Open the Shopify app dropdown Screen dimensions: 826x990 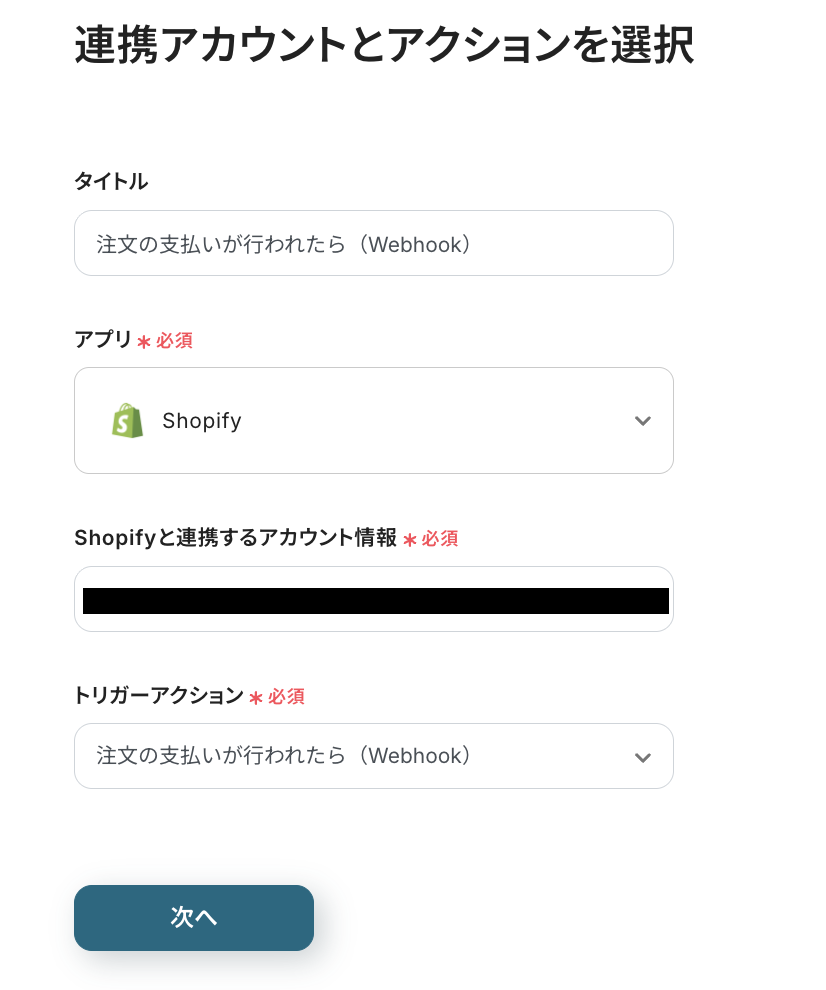click(373, 420)
